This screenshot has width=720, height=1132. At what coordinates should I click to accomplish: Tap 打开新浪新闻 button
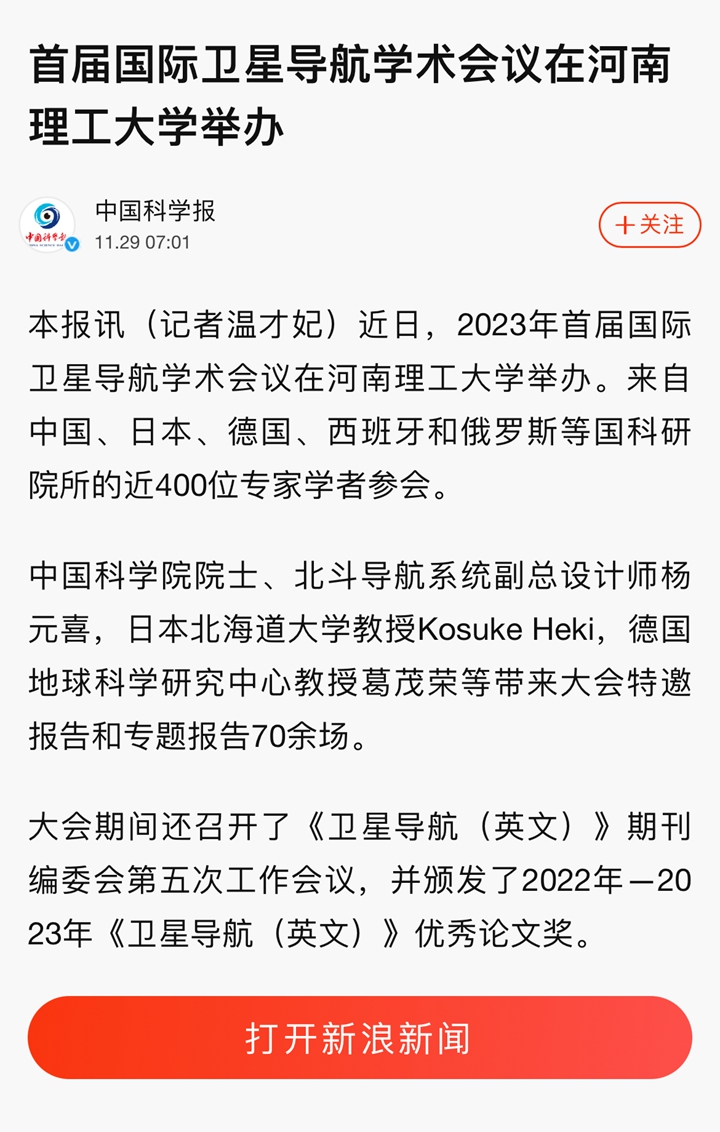pyautogui.click(x=359, y=1038)
